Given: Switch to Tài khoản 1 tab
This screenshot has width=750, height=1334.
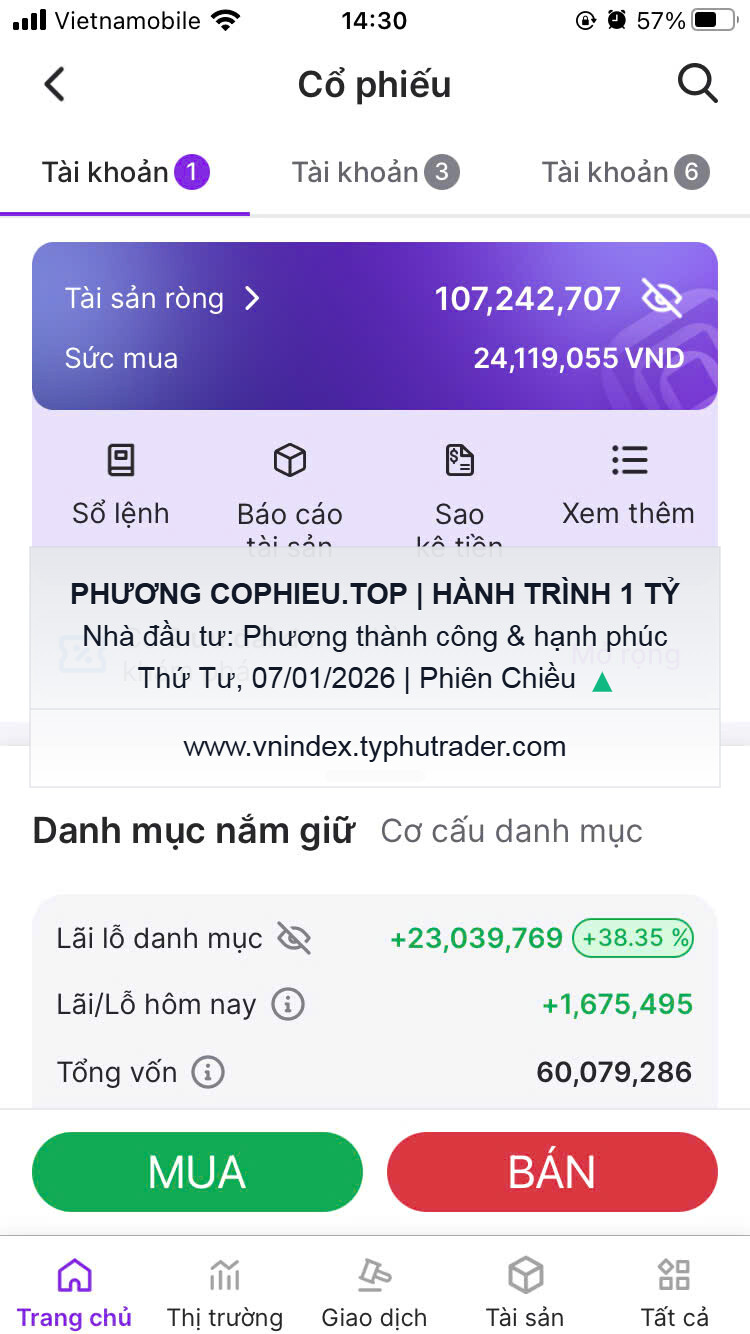Looking at the screenshot, I should [x=125, y=173].
